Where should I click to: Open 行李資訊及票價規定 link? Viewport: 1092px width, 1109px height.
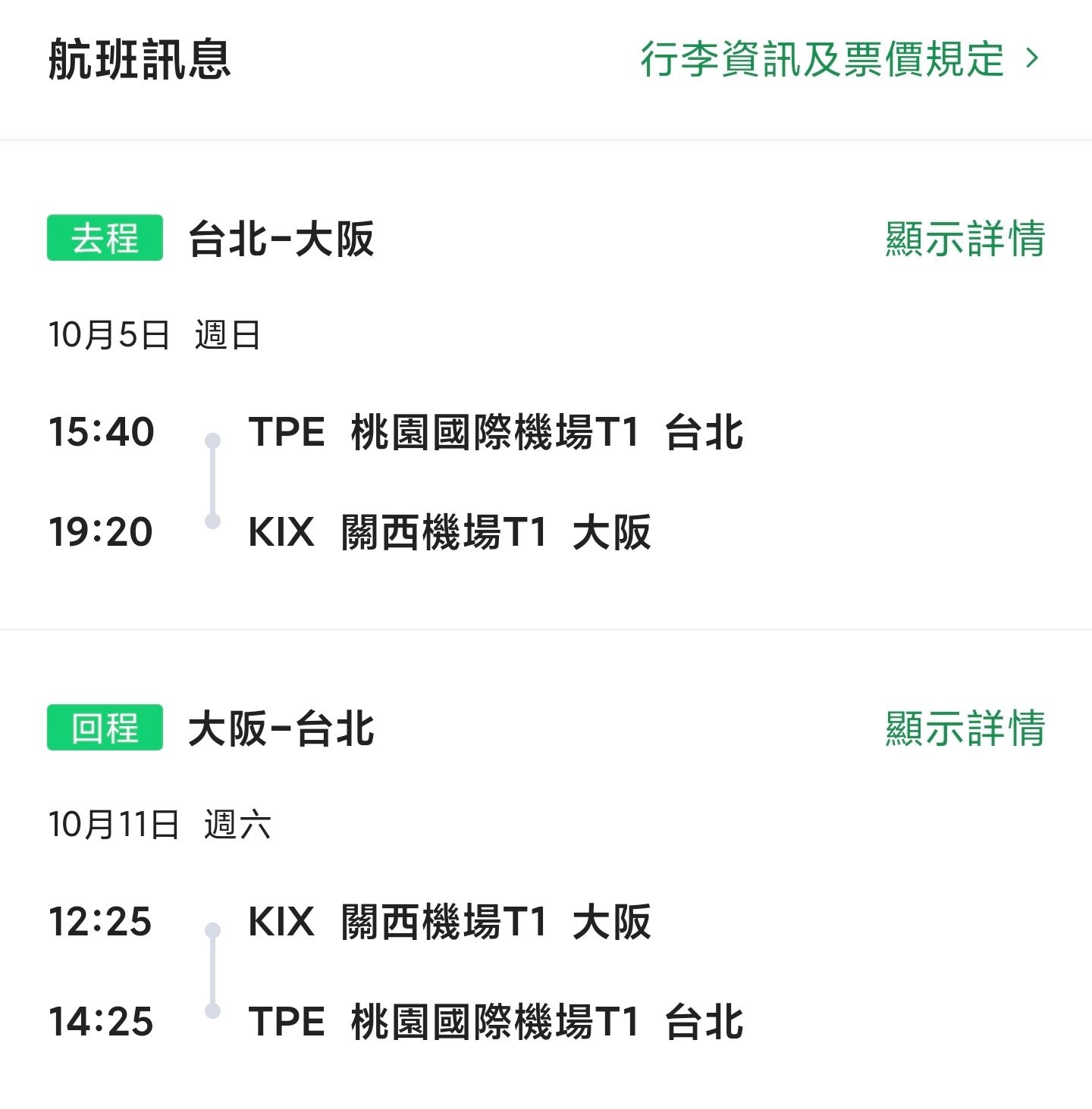[x=838, y=59]
